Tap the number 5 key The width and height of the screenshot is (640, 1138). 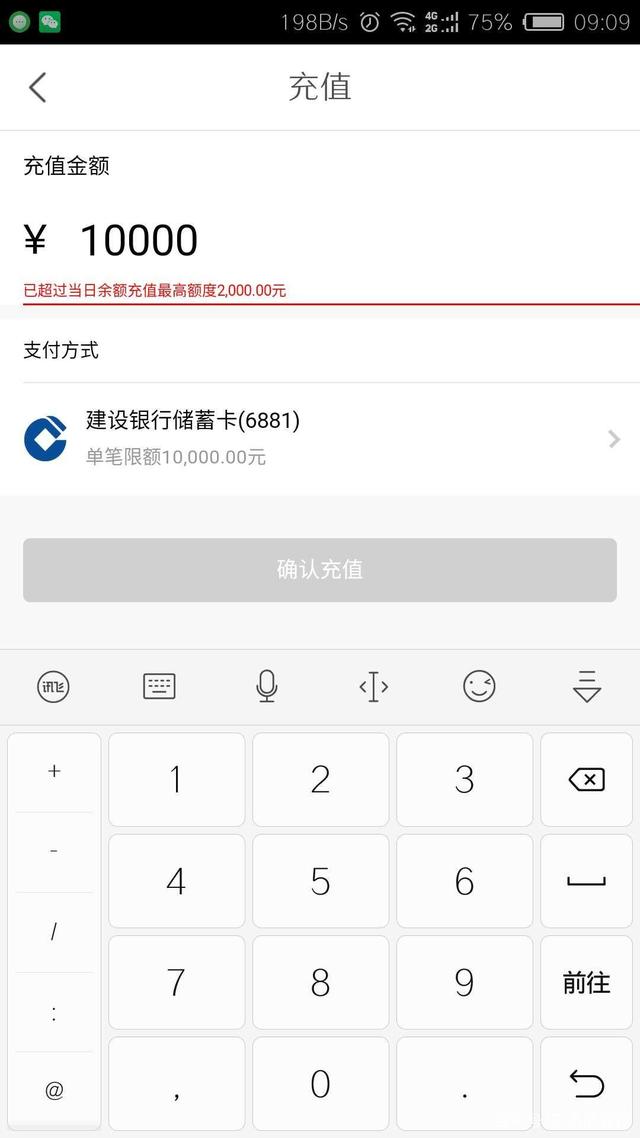320,881
